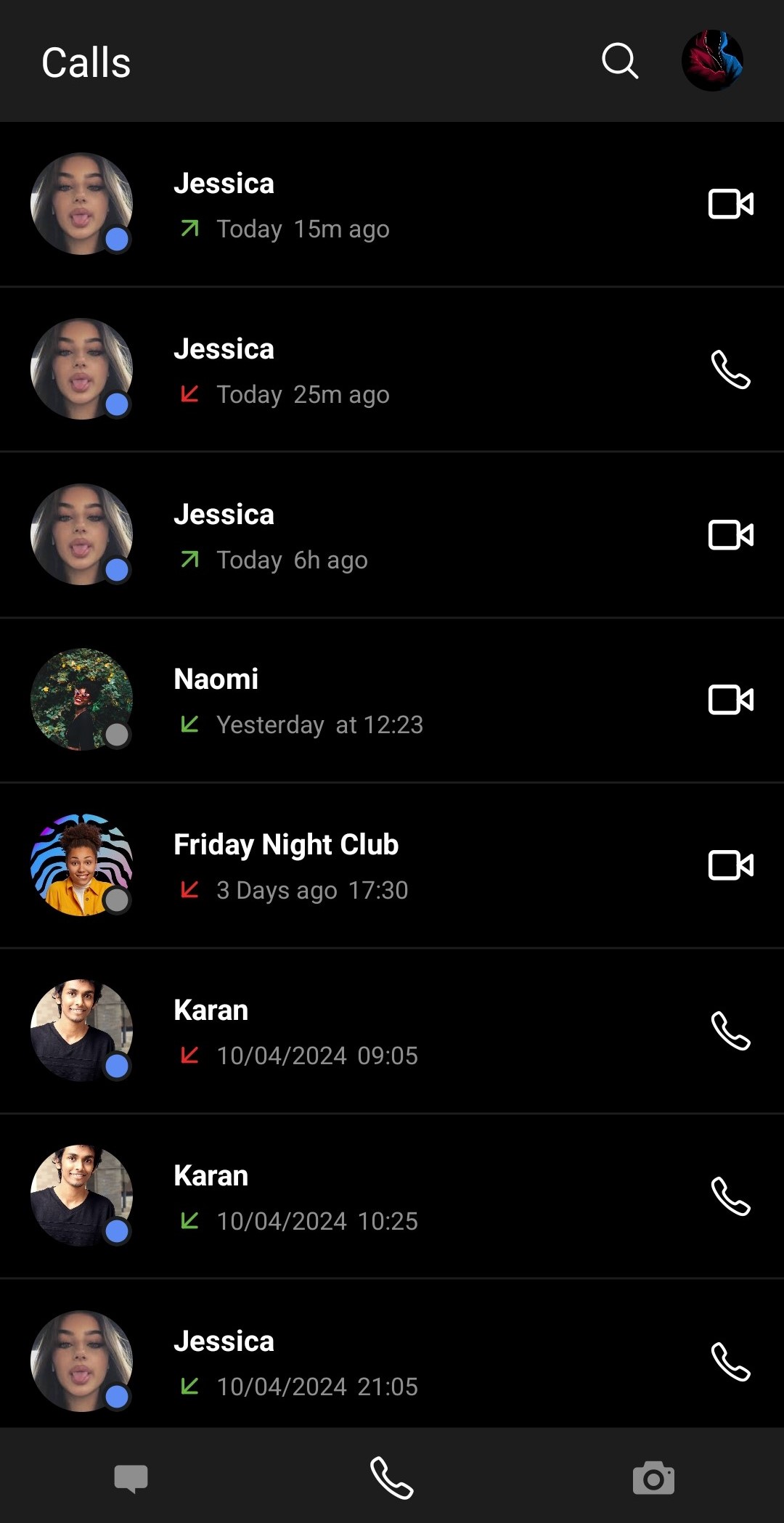Open your profile avatar
784x1523 pixels.
[712, 61]
